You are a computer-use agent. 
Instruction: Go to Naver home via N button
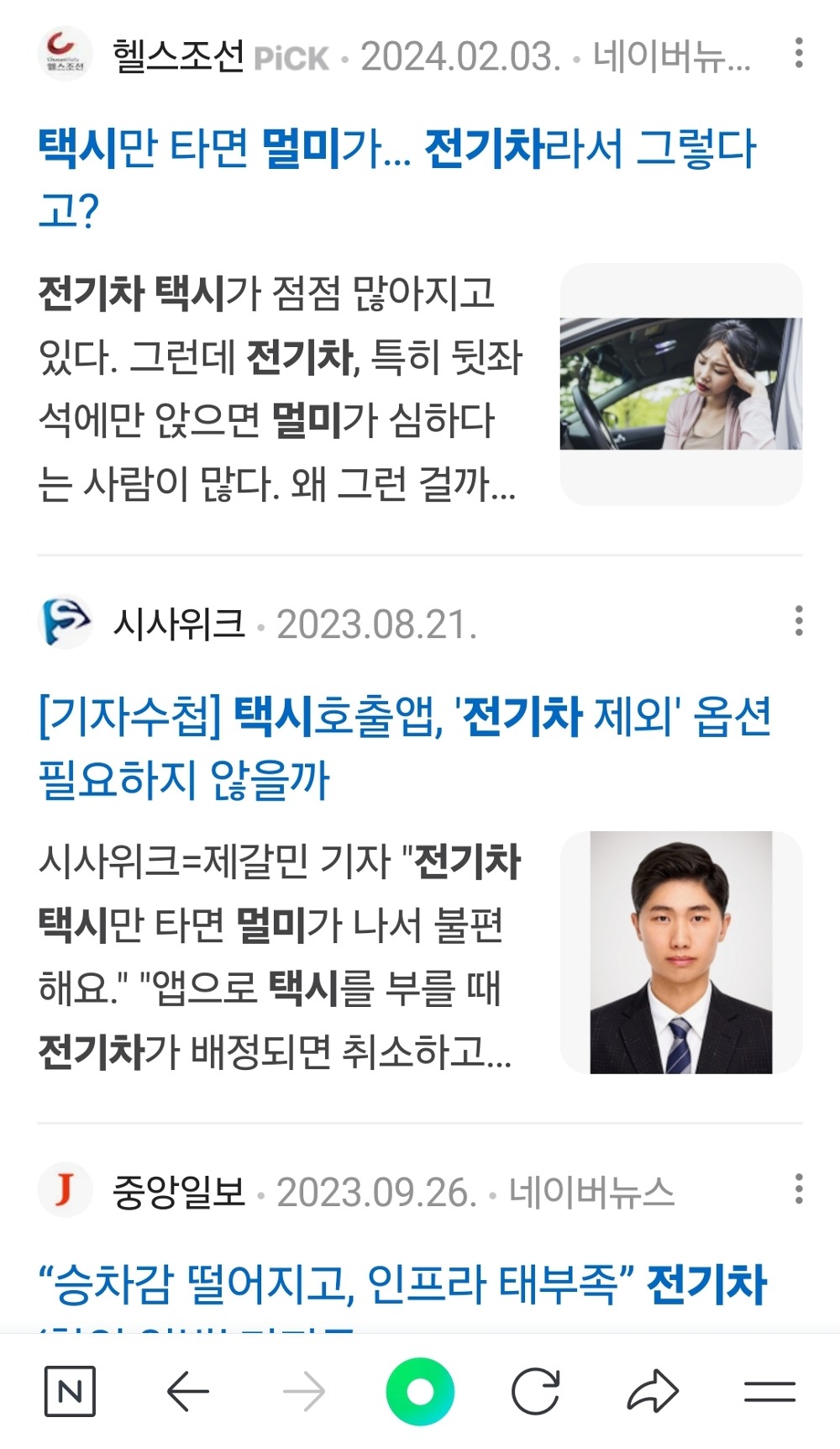pyautogui.click(x=70, y=1392)
